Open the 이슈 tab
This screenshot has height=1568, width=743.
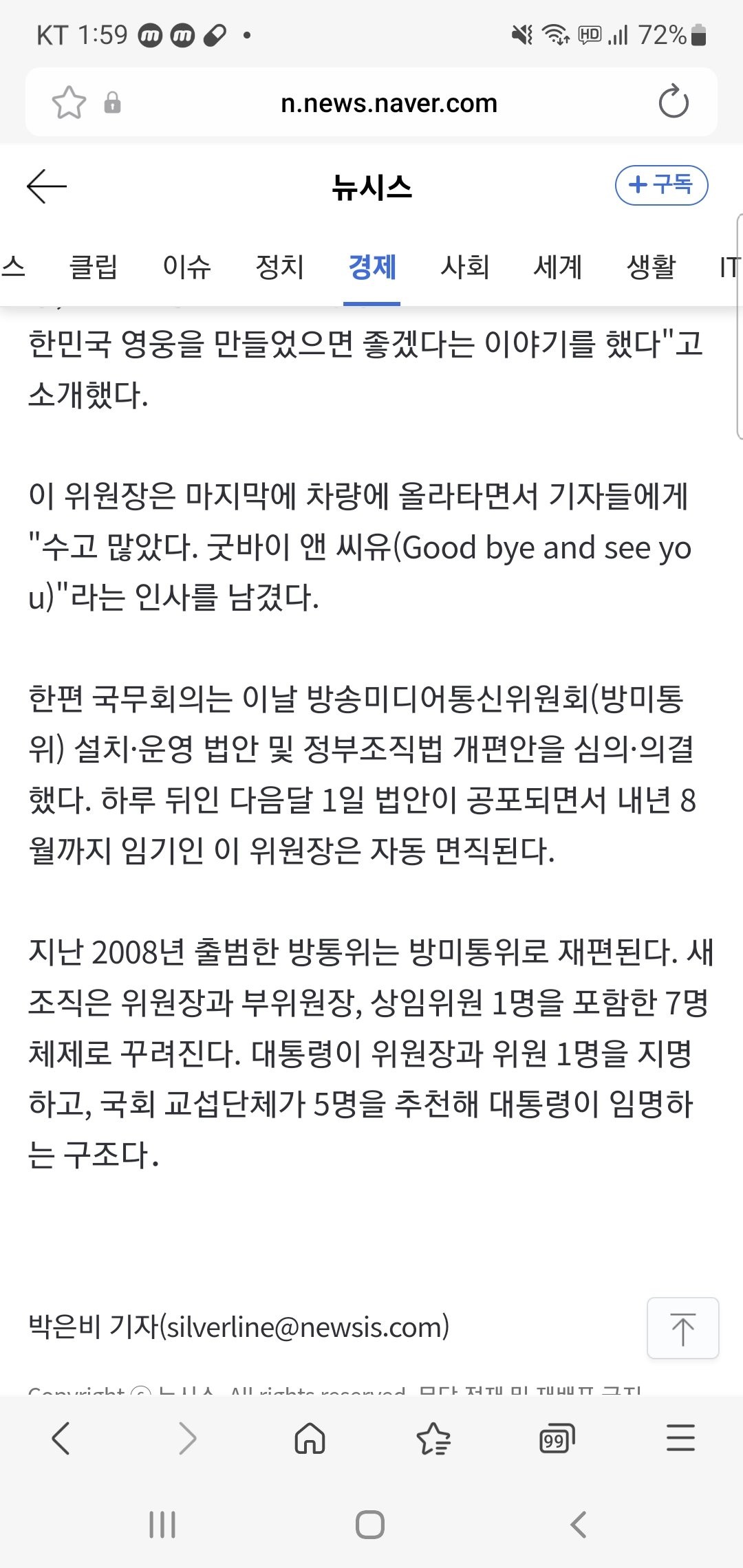[186, 267]
